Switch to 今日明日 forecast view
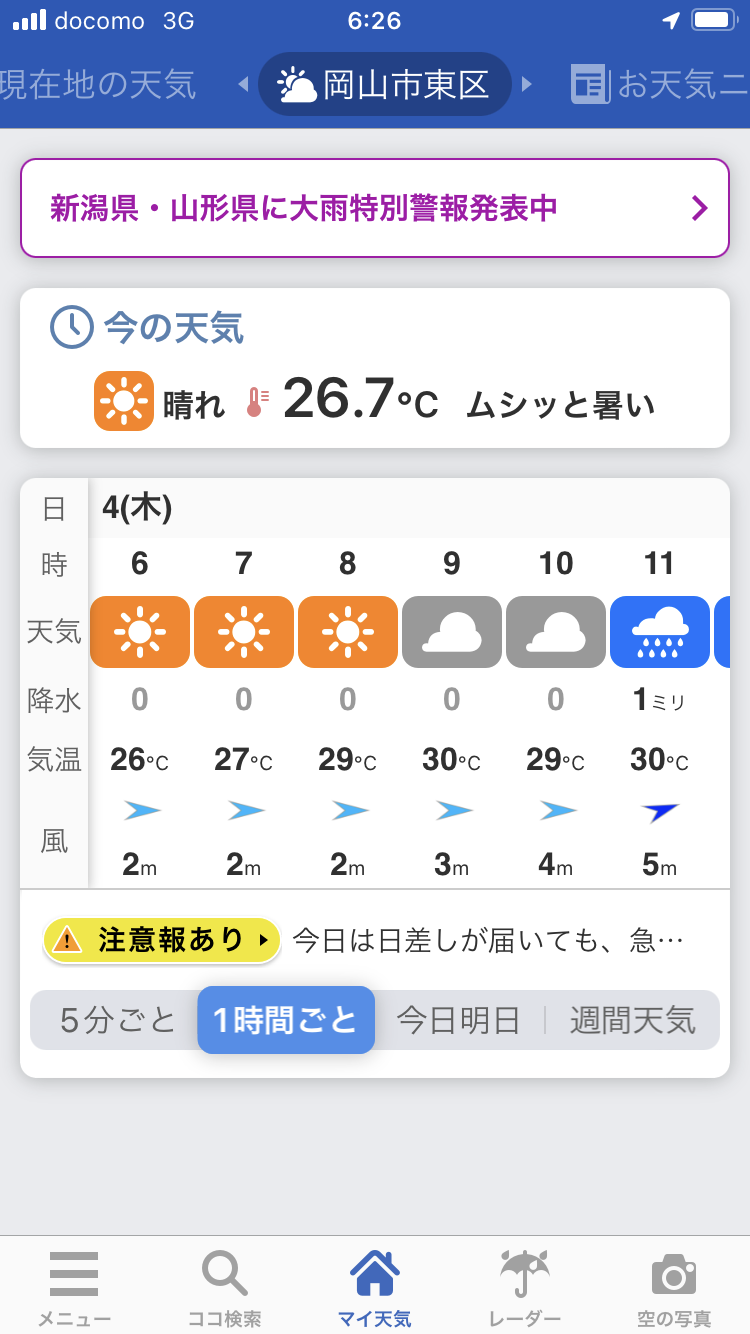The width and height of the screenshot is (750, 1334). pos(459,1020)
